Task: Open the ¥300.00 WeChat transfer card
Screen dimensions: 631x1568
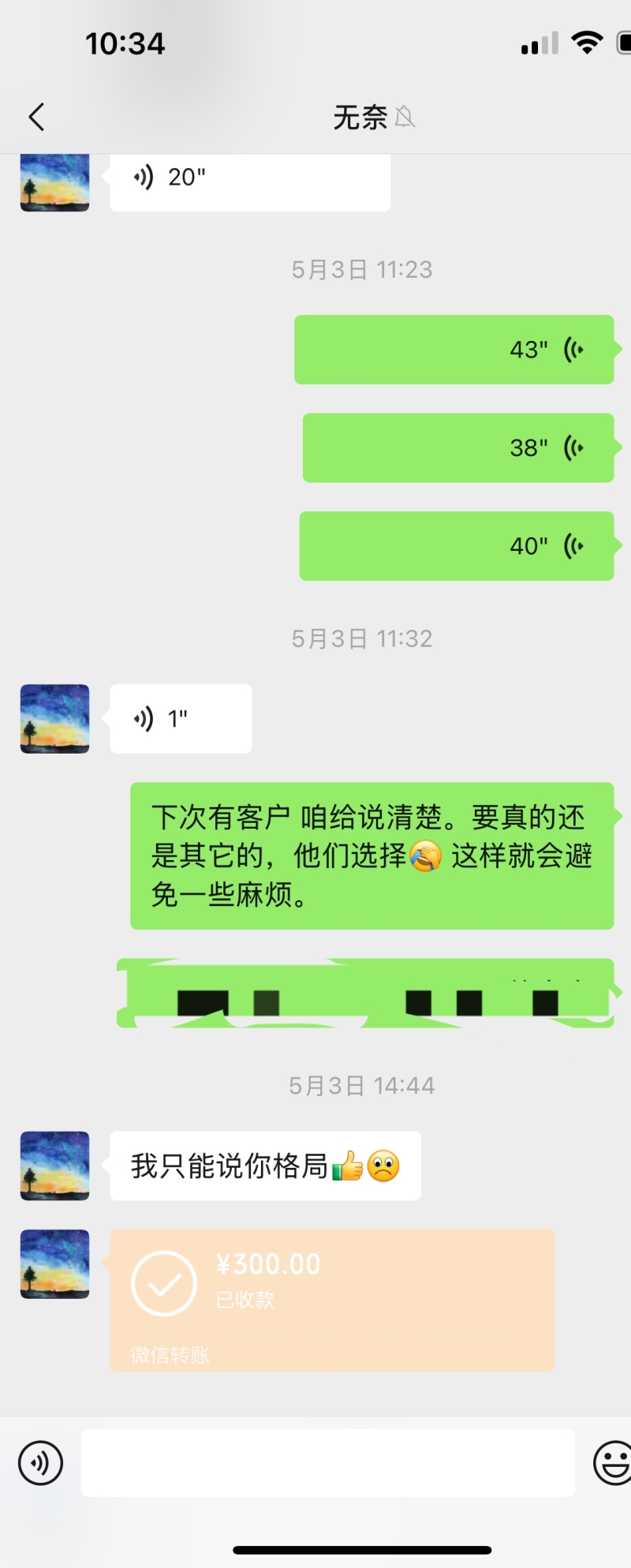Action: click(331, 1299)
